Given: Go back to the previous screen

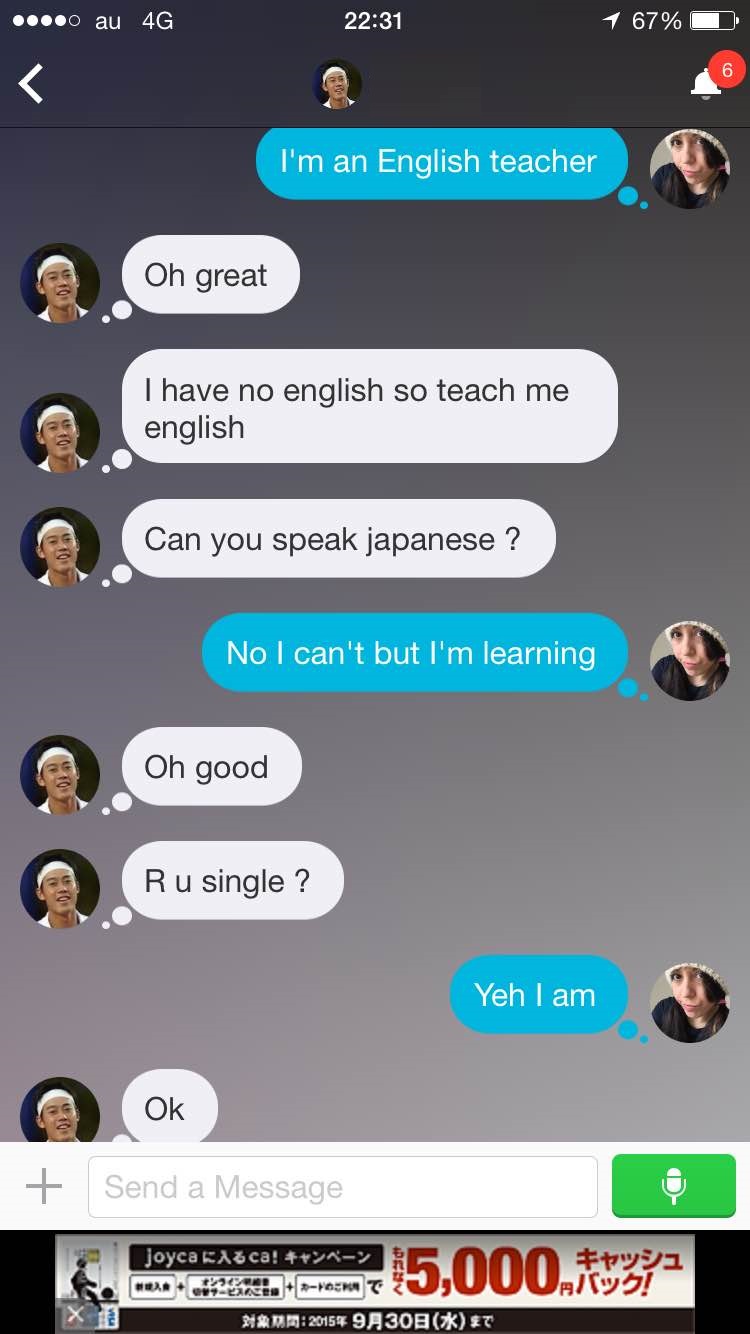Looking at the screenshot, I should tap(32, 84).
